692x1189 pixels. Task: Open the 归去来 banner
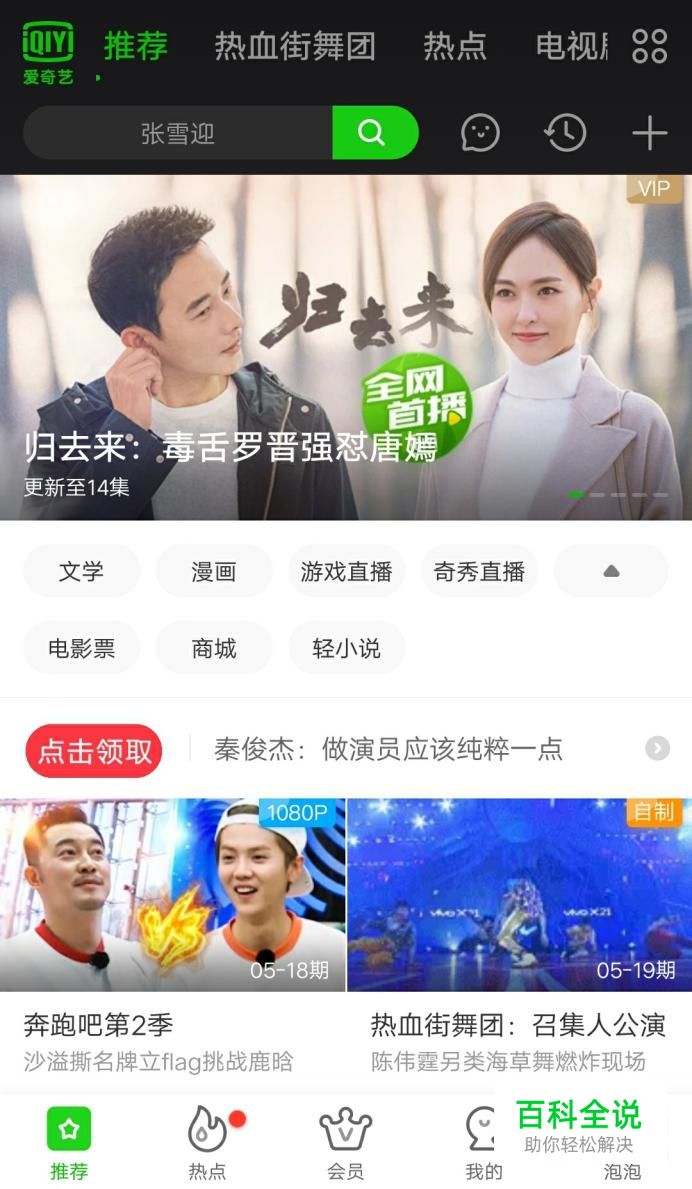tap(346, 348)
